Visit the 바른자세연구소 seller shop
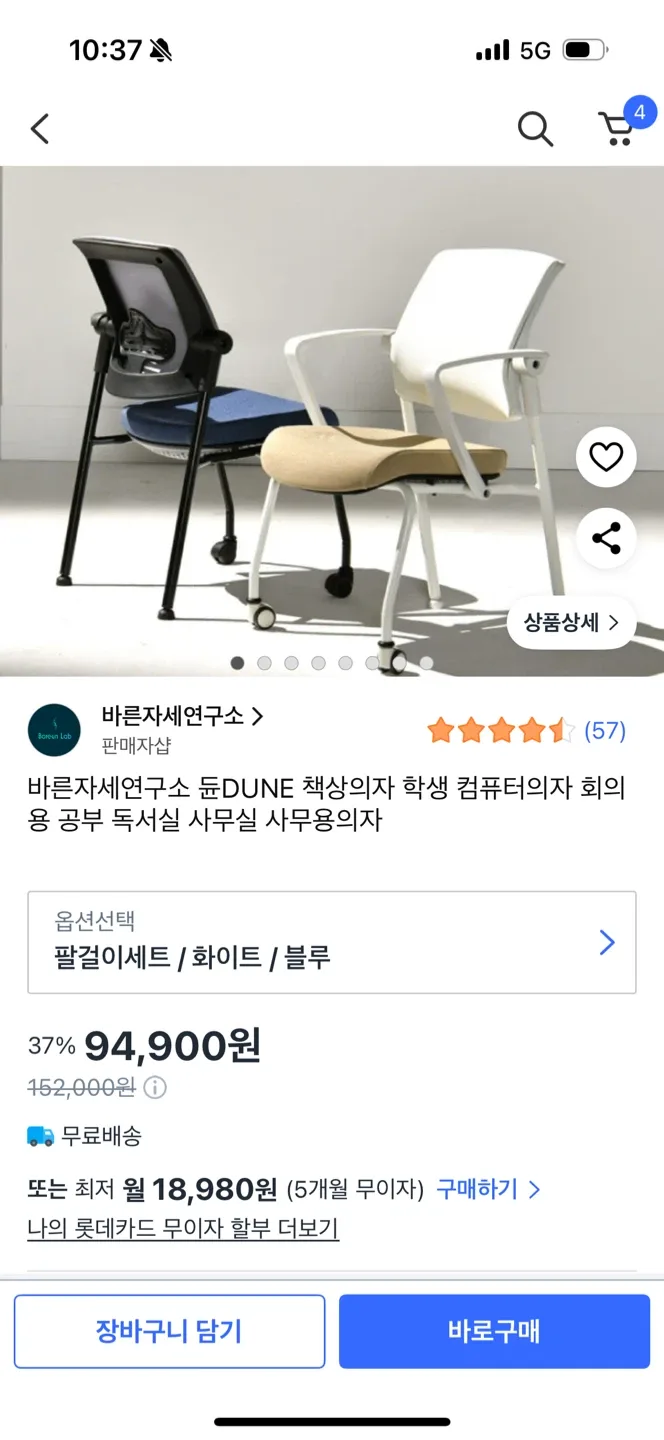Viewport: 664px width, 1440px height. click(182, 716)
